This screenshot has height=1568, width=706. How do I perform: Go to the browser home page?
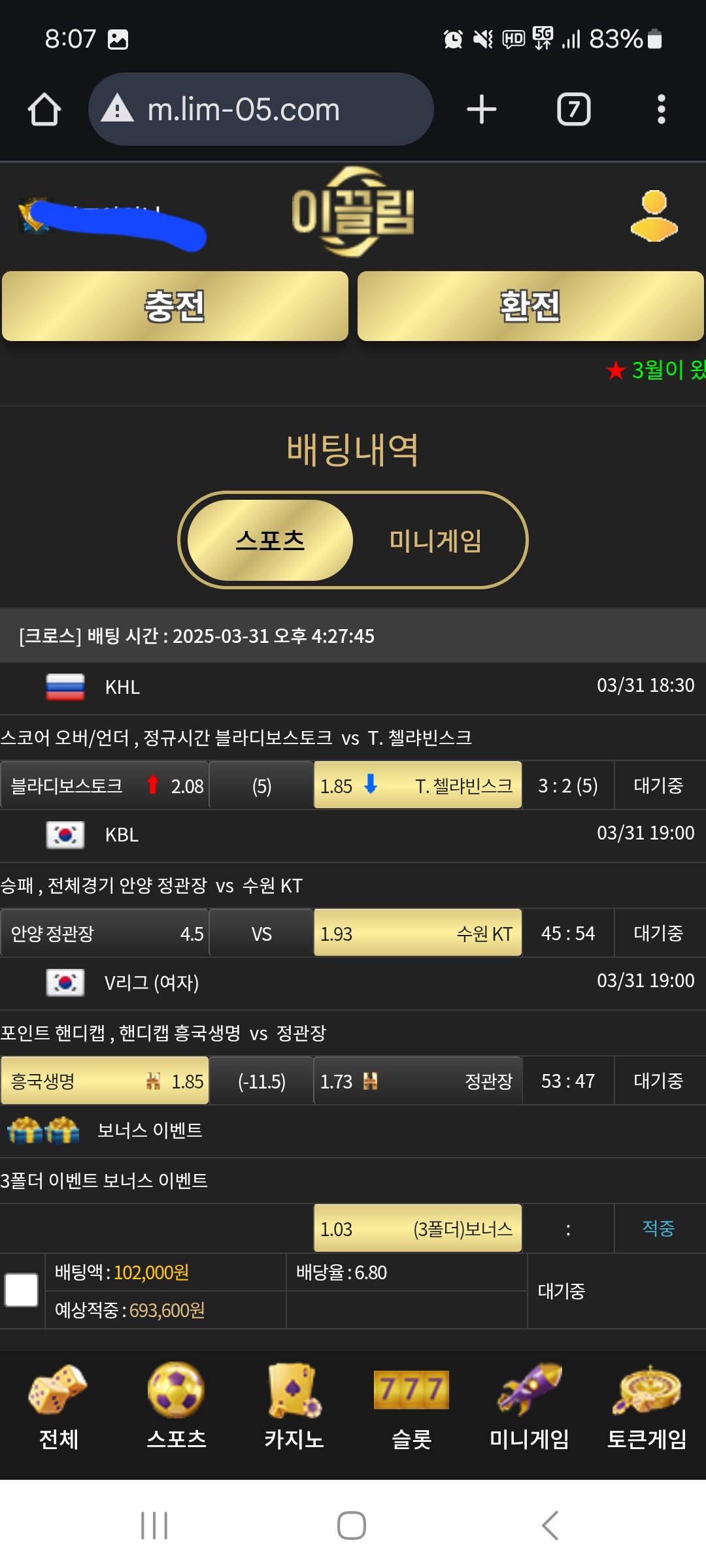tap(44, 109)
